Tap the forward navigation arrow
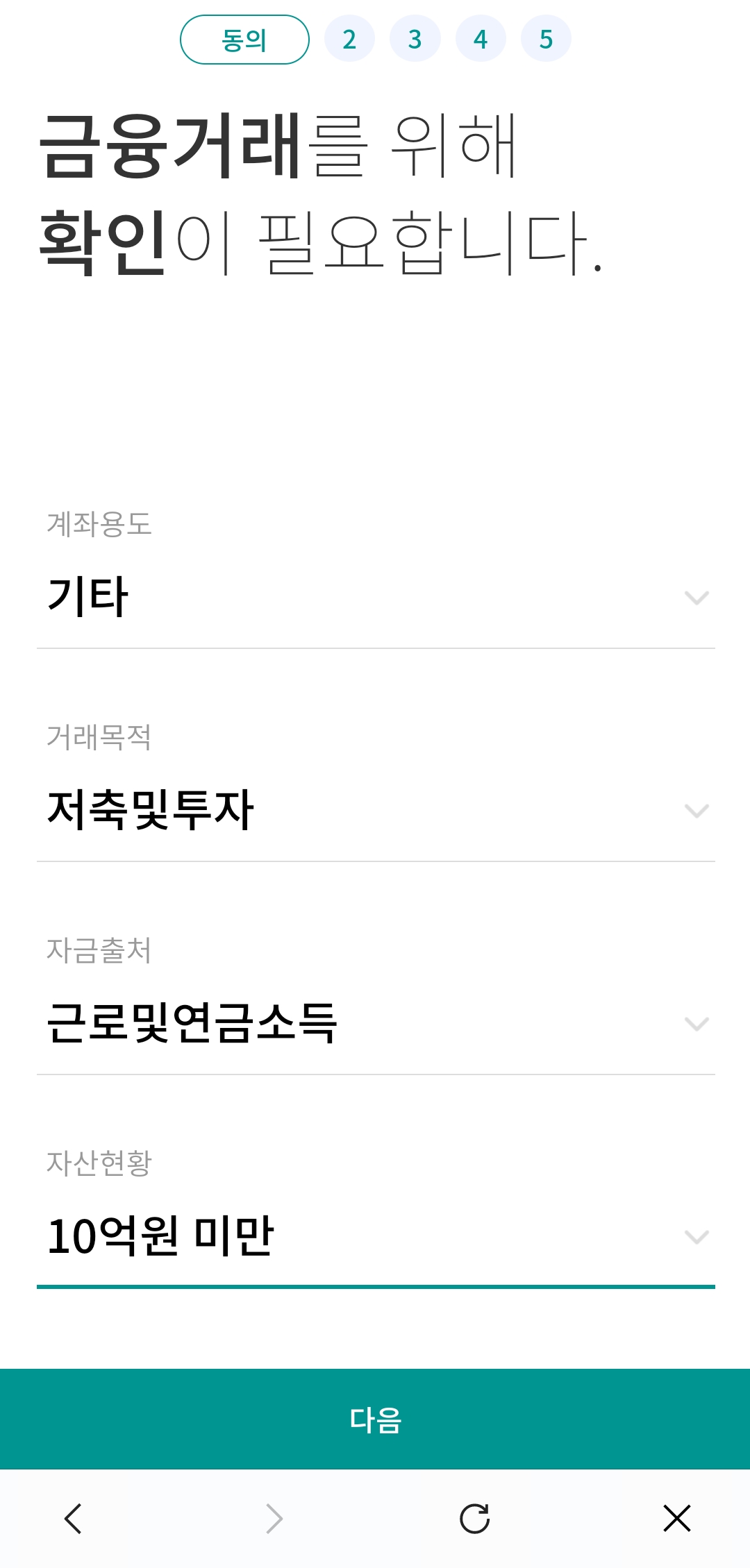750x1568 pixels. coord(273,1519)
